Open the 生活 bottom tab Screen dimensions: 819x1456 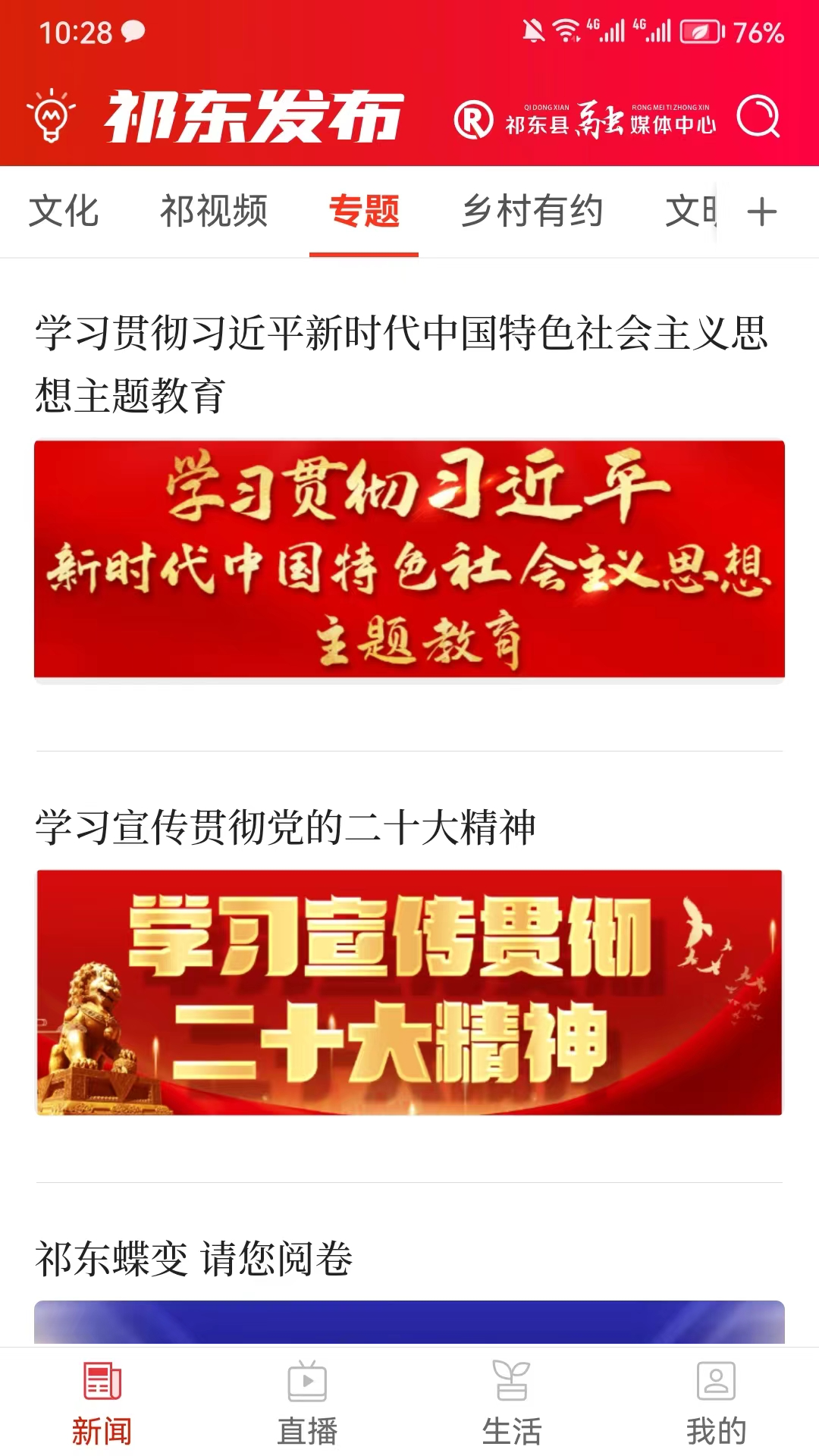[x=512, y=1403]
